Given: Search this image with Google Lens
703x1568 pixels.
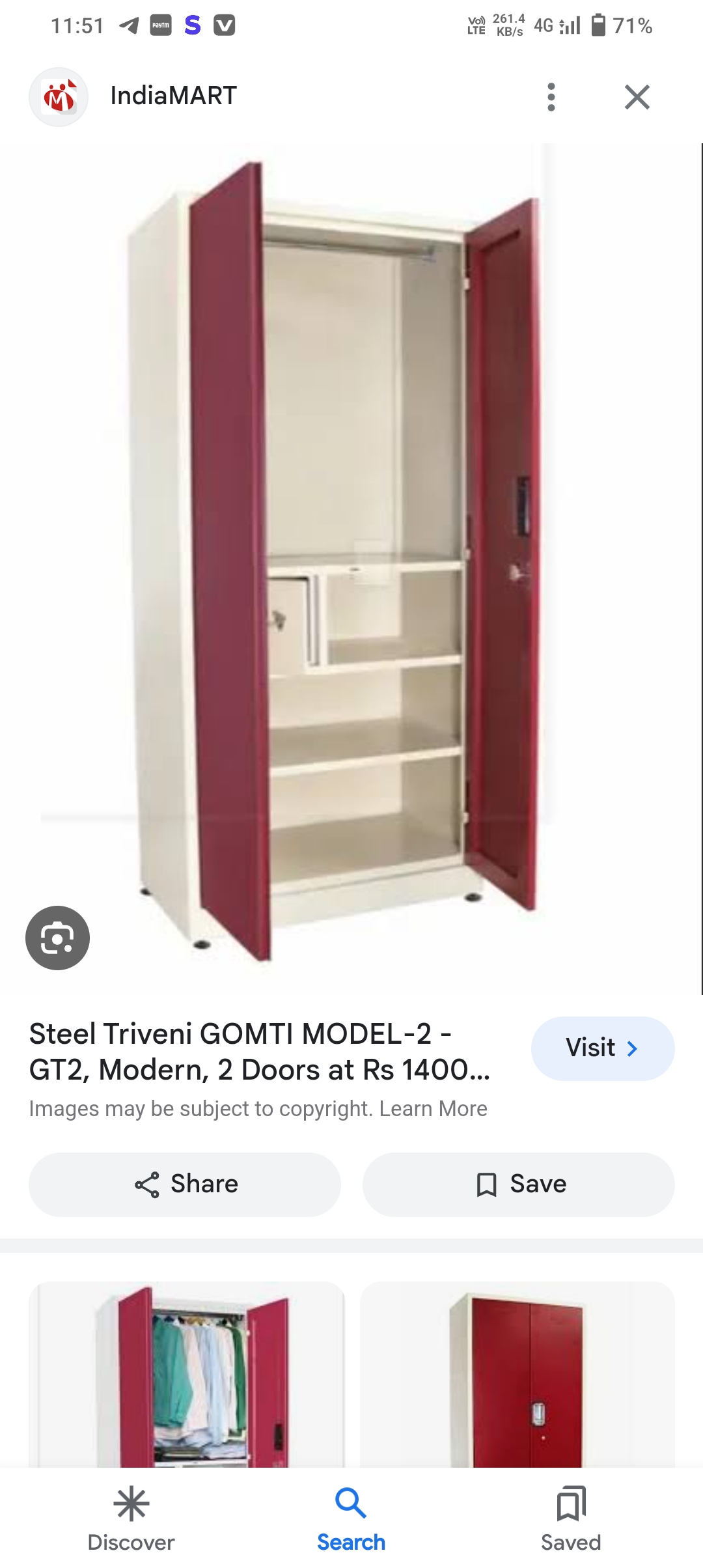Looking at the screenshot, I should pos(57,938).
